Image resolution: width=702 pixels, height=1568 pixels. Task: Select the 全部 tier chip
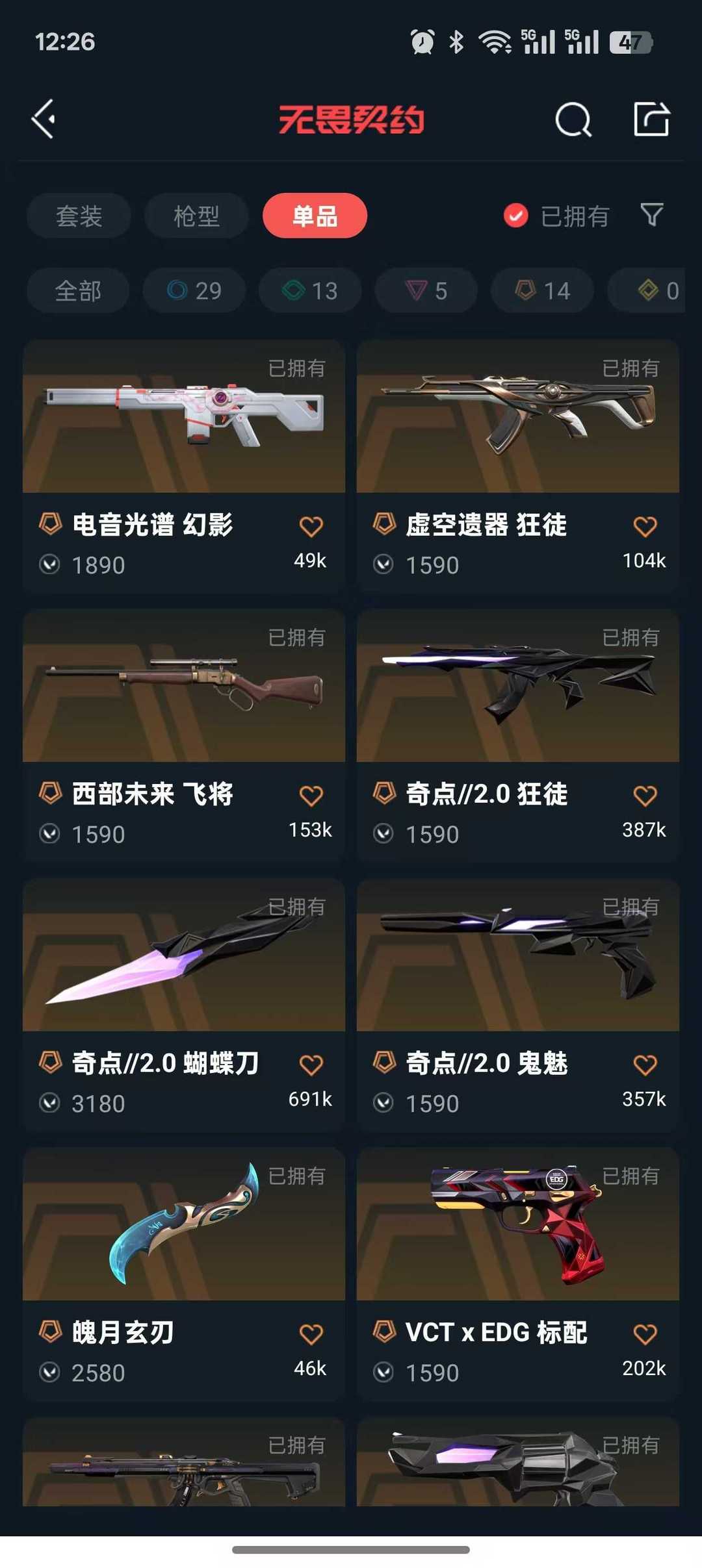(78, 290)
